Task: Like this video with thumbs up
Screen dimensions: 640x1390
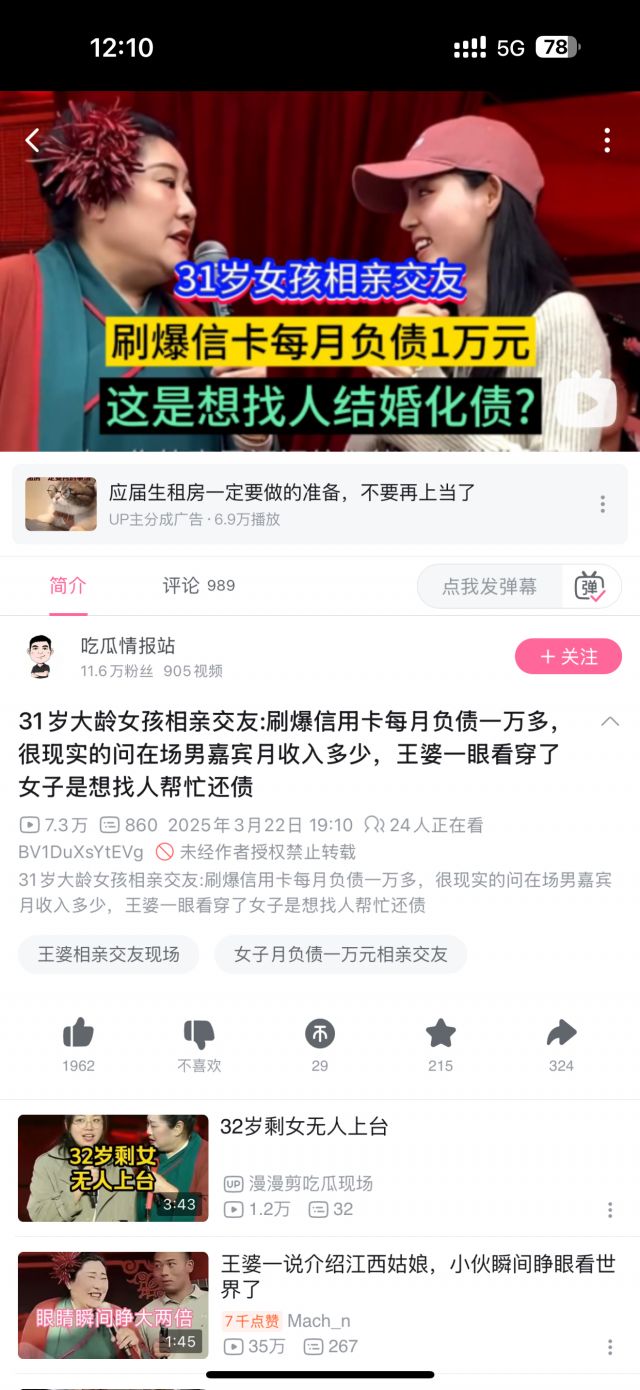Action: (x=78, y=1034)
